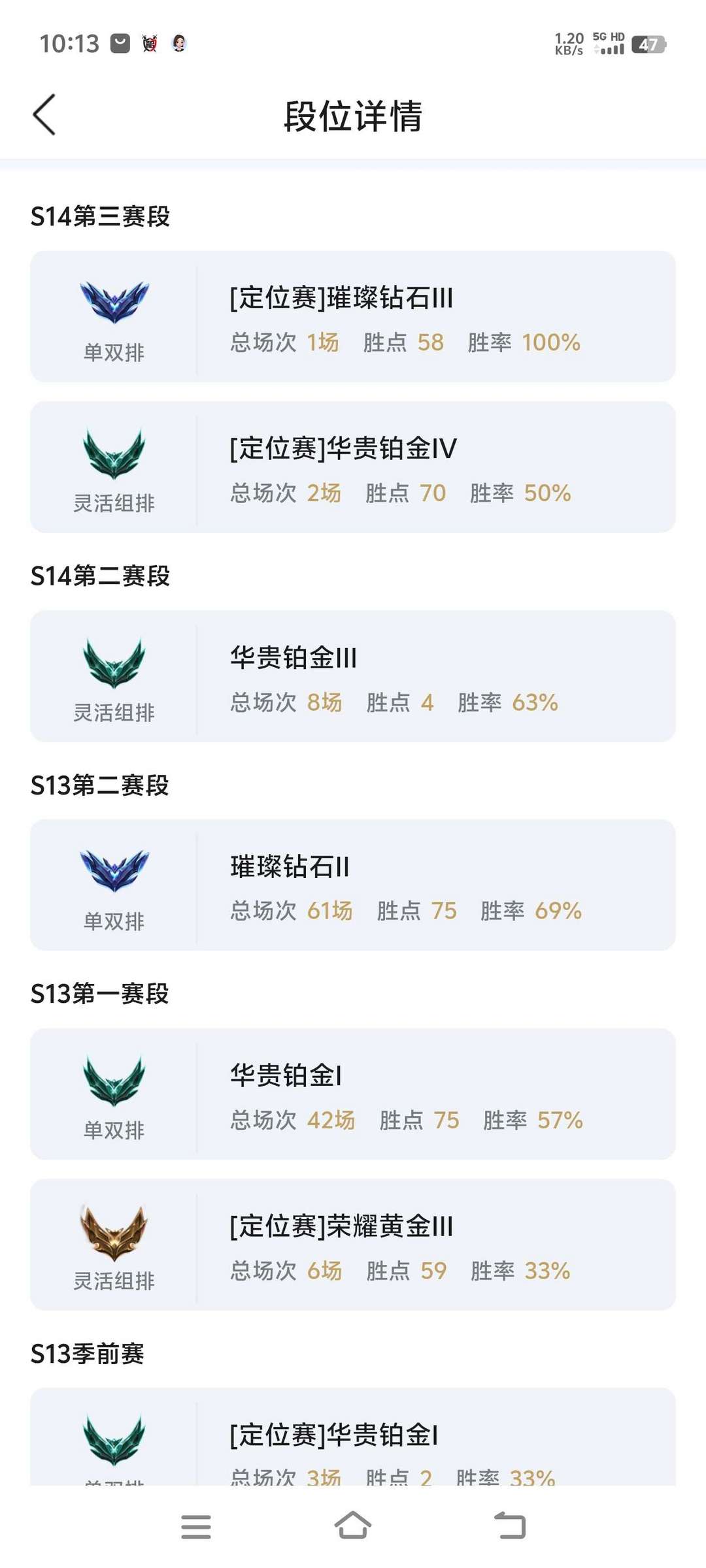This screenshot has height=1568, width=706.
Task: Go to the system home screen
Action: coord(353,1526)
